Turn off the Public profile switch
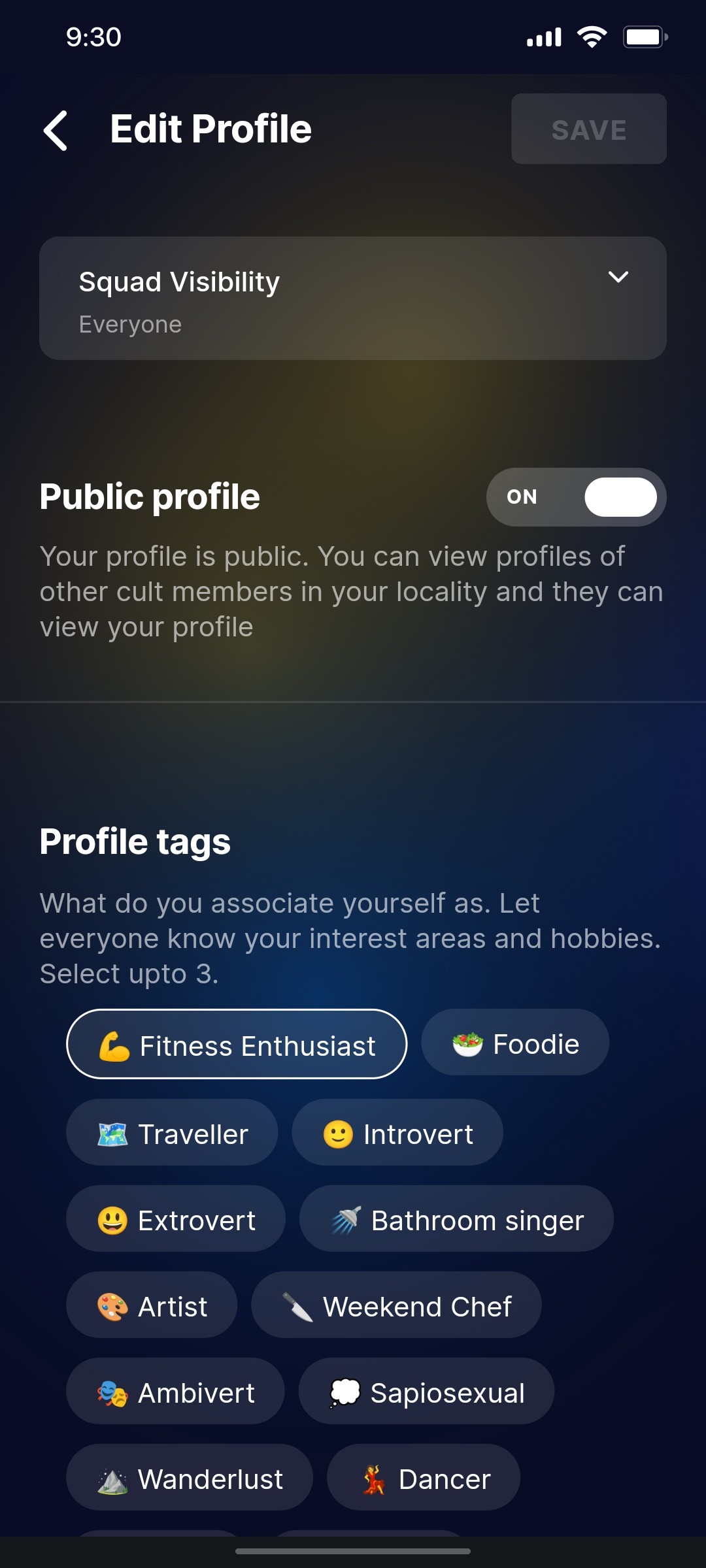 (575, 497)
